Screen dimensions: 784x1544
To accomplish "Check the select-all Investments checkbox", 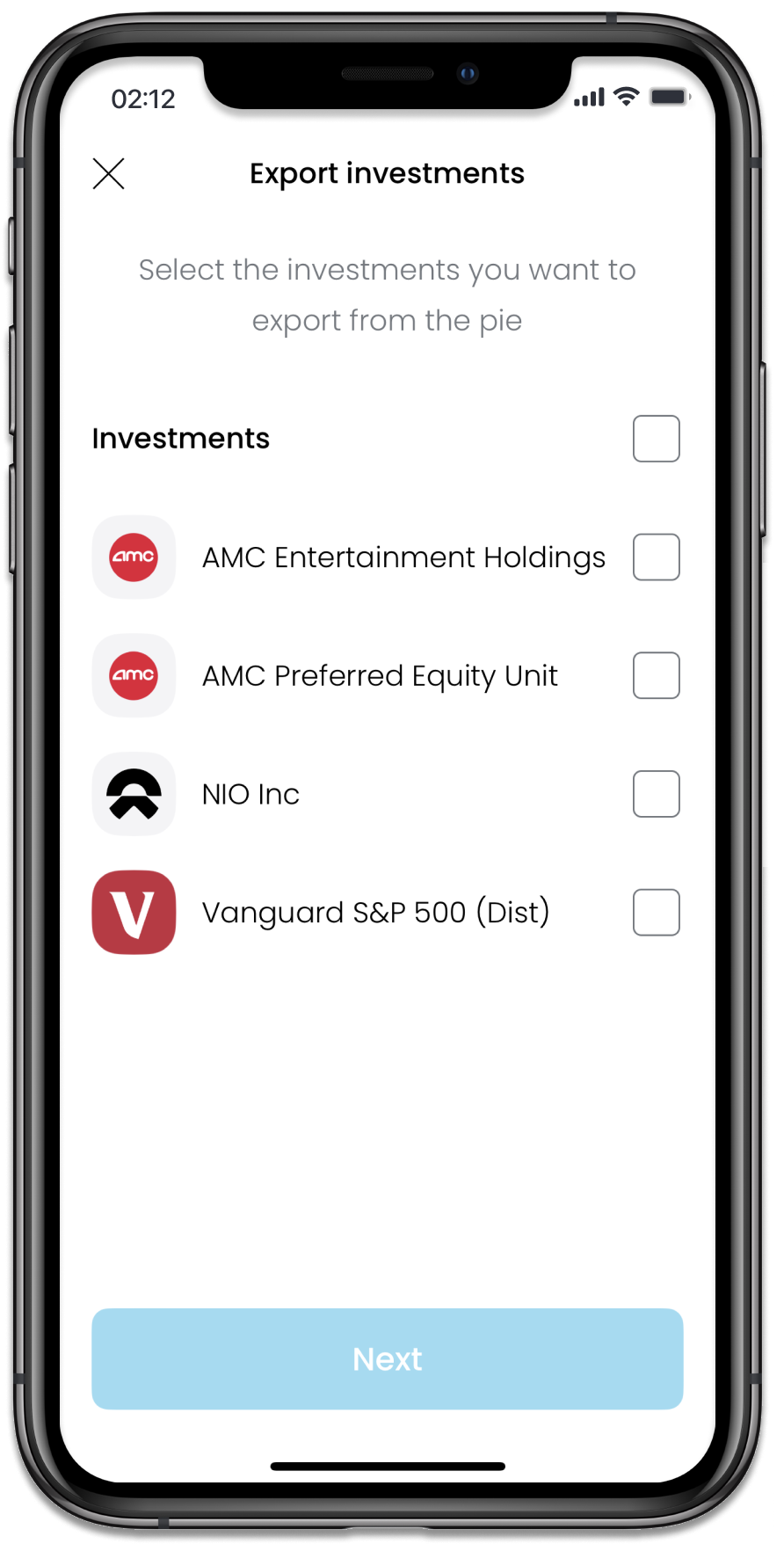I will [x=656, y=439].
